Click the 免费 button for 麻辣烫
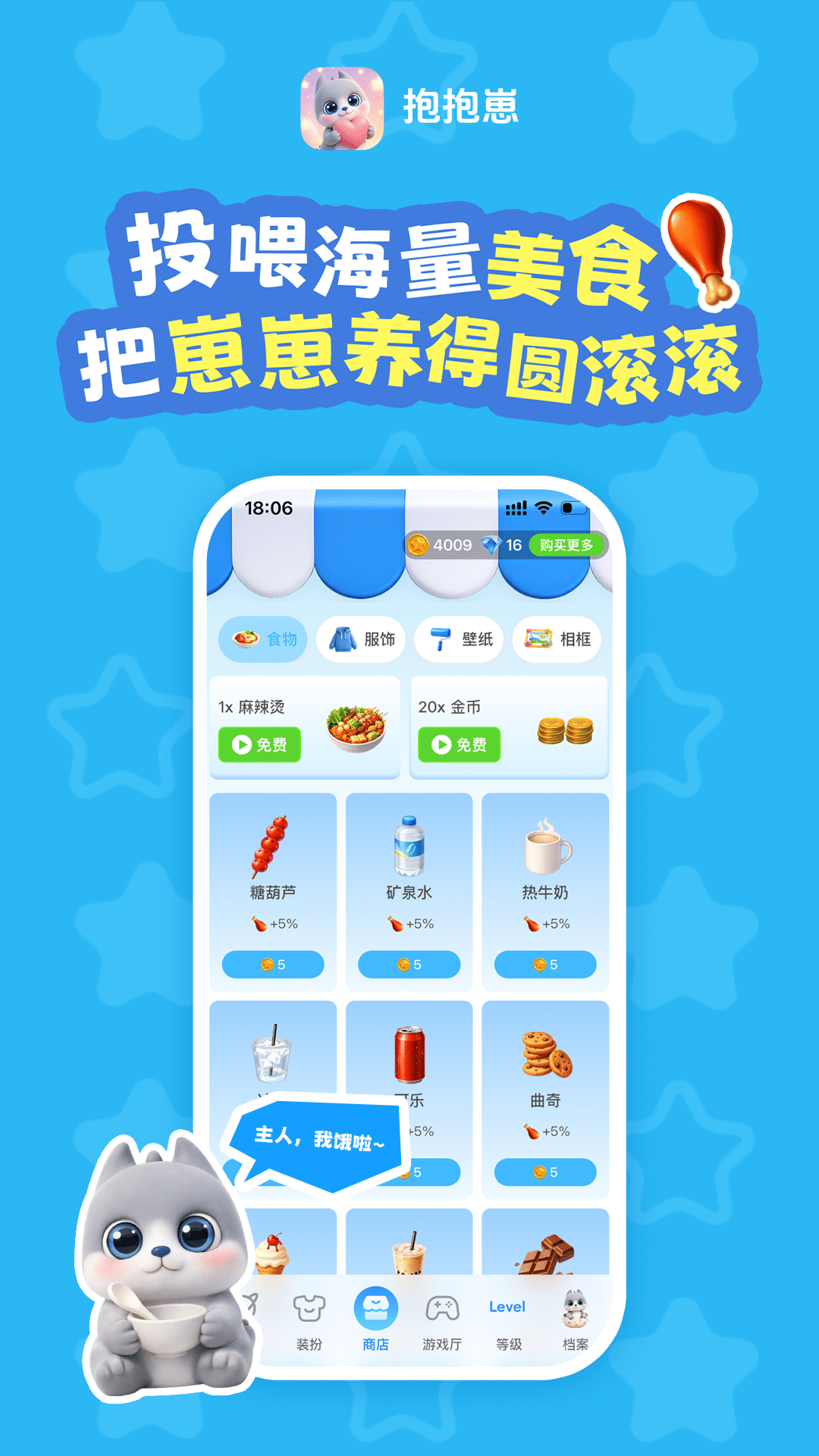Image resolution: width=819 pixels, height=1456 pixels. pyautogui.click(x=262, y=745)
